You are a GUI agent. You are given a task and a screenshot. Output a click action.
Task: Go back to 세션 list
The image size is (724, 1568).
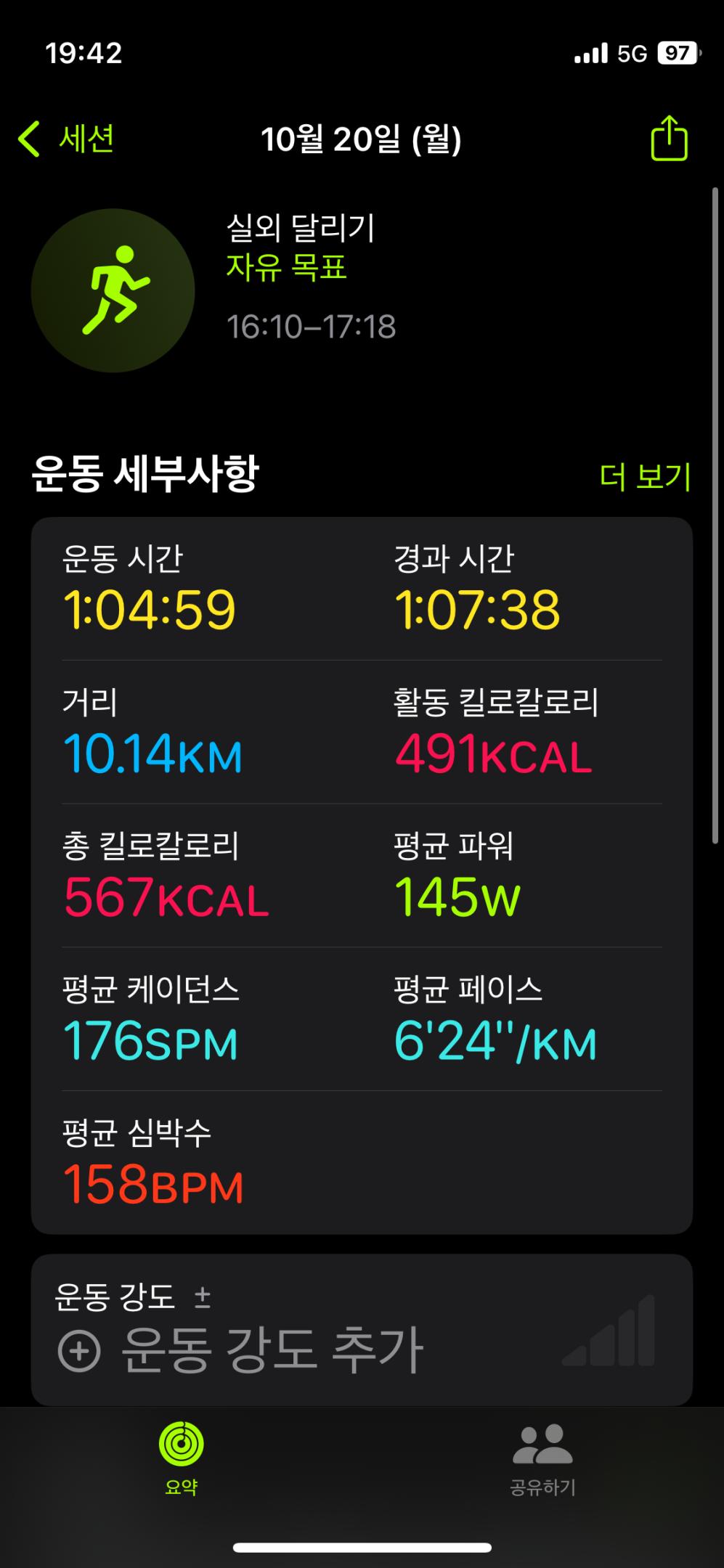pos(67,139)
